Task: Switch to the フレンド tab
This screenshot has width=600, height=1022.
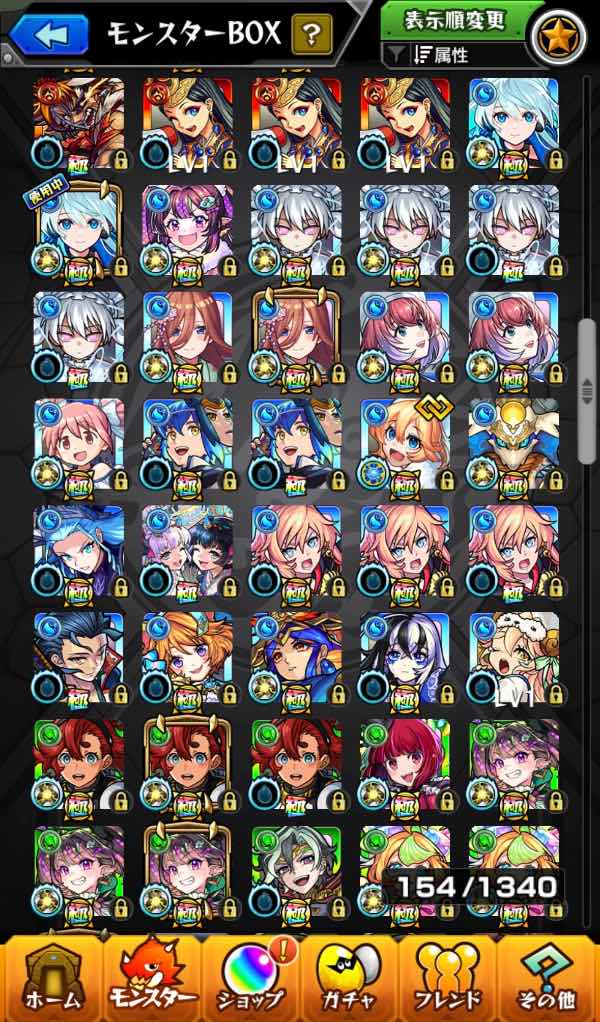Action: point(449,978)
